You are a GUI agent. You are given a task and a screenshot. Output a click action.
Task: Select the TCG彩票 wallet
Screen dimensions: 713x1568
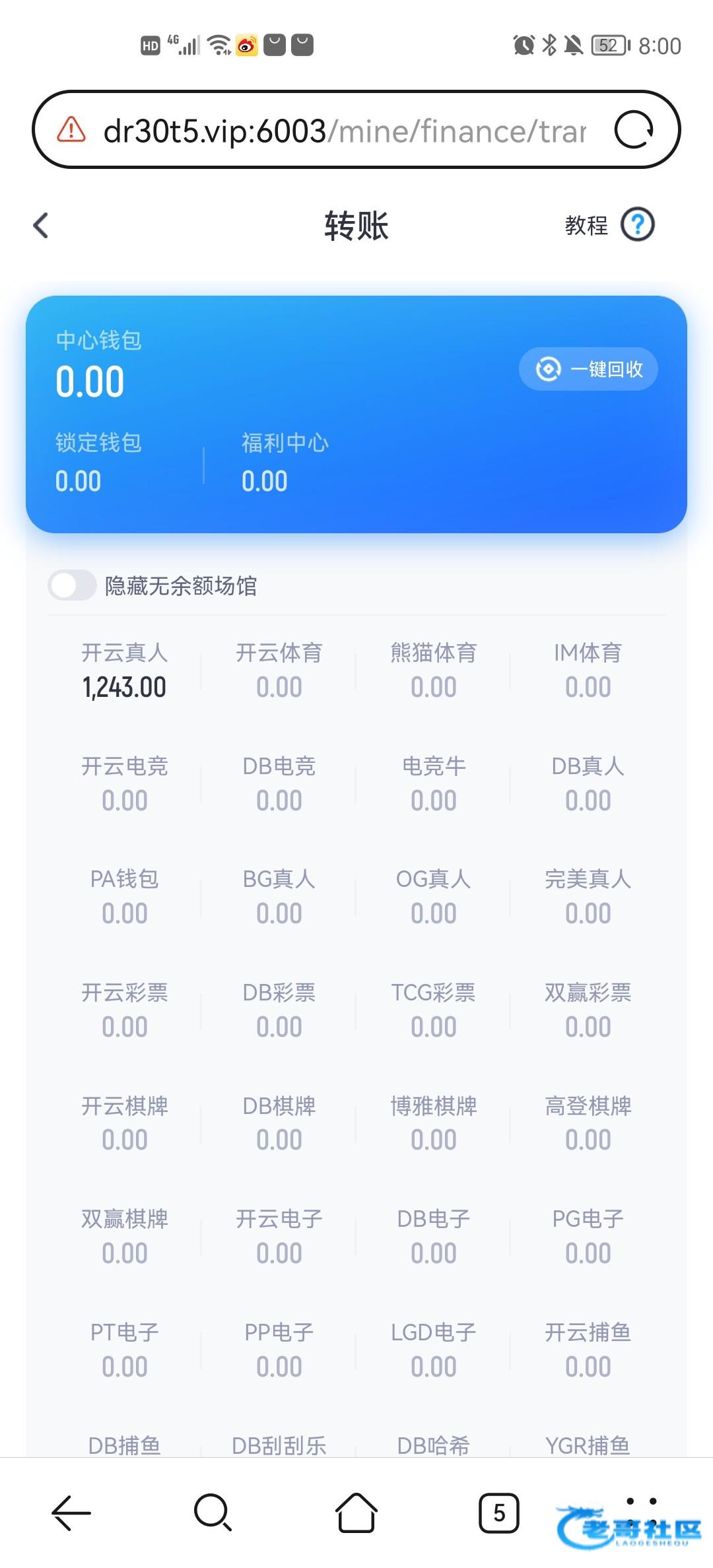pos(434,1010)
